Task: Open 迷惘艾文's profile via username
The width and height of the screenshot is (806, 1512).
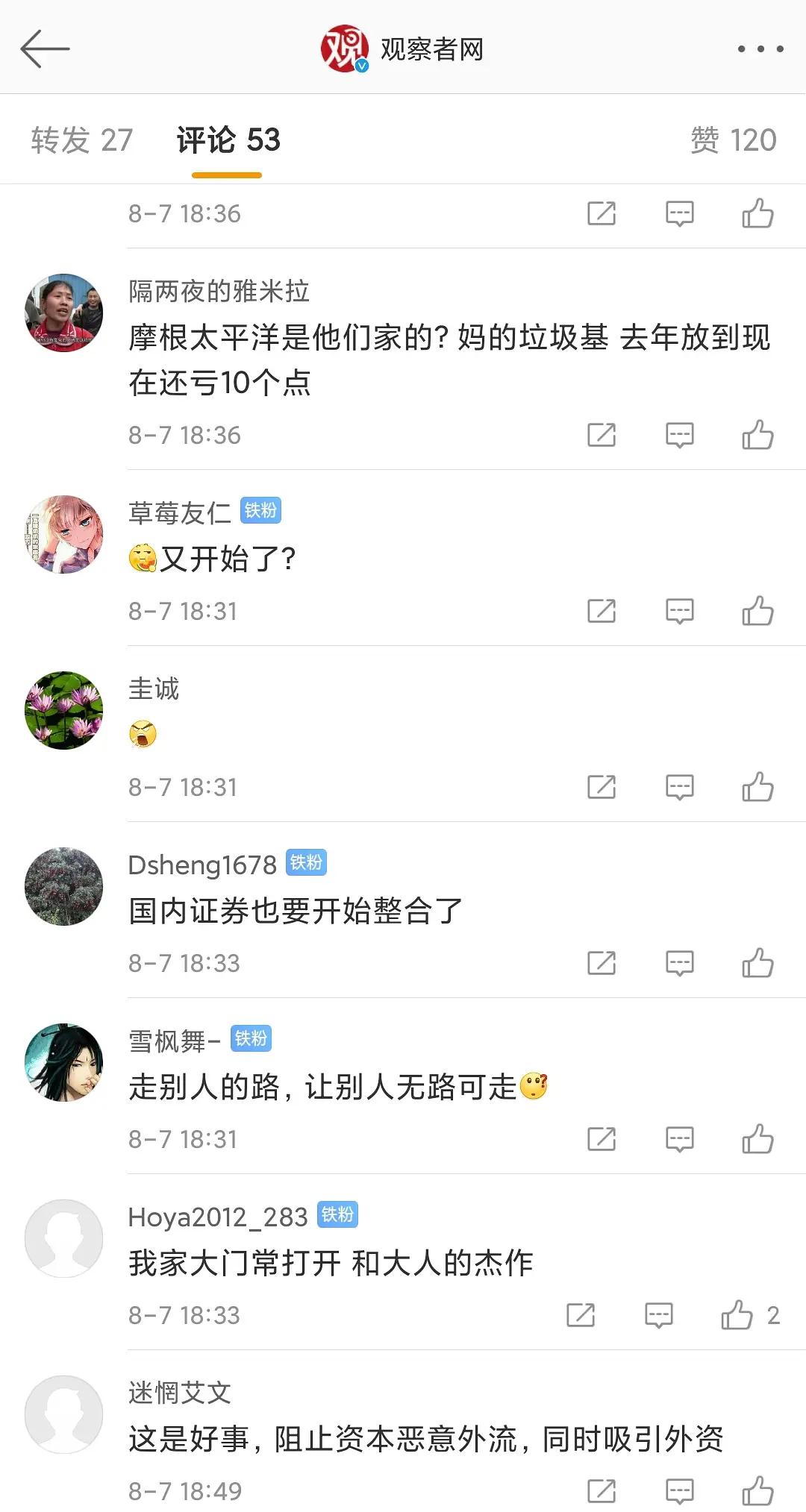Action: click(x=180, y=1393)
